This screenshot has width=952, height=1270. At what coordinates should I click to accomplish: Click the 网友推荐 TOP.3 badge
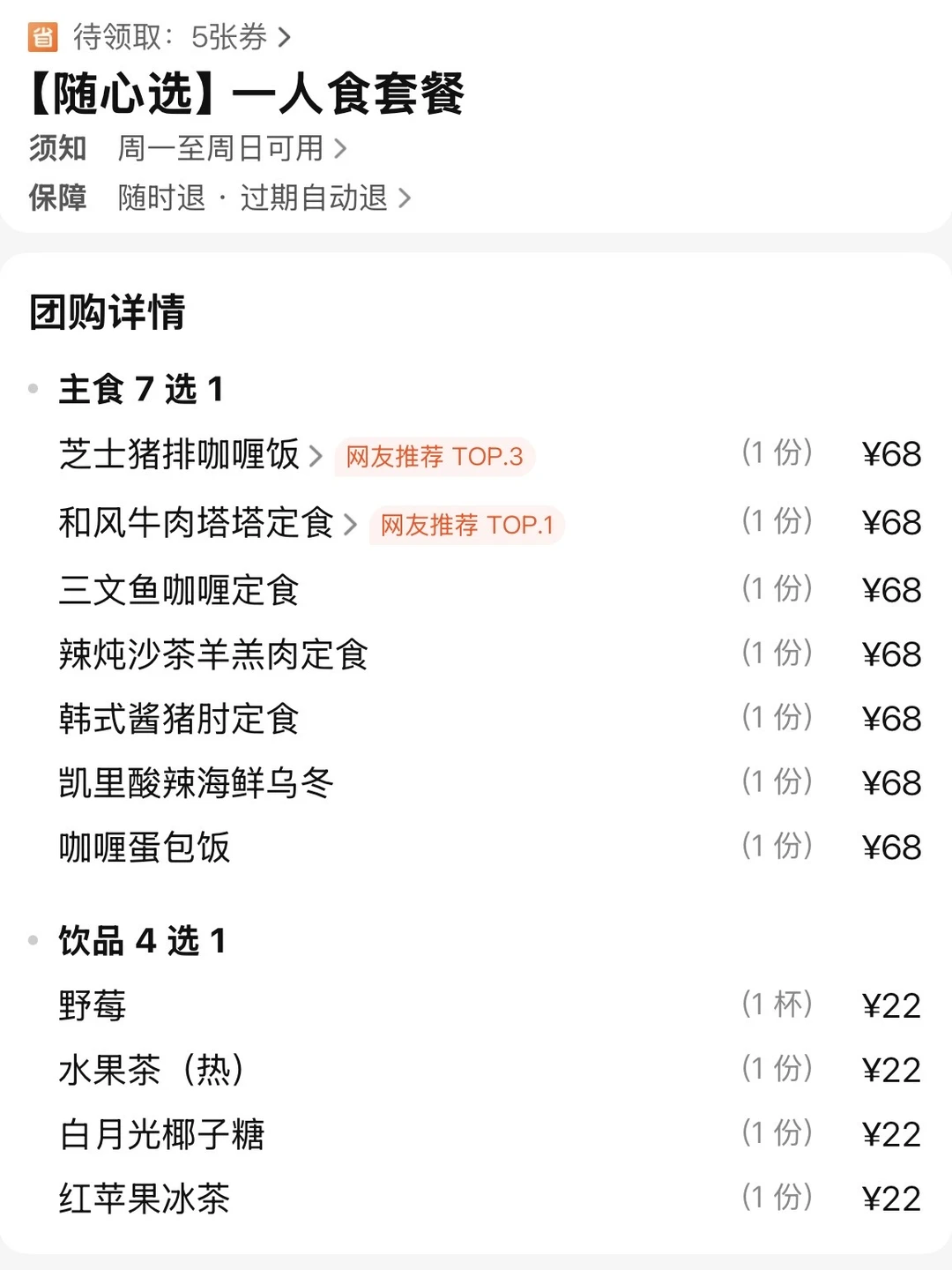434,457
